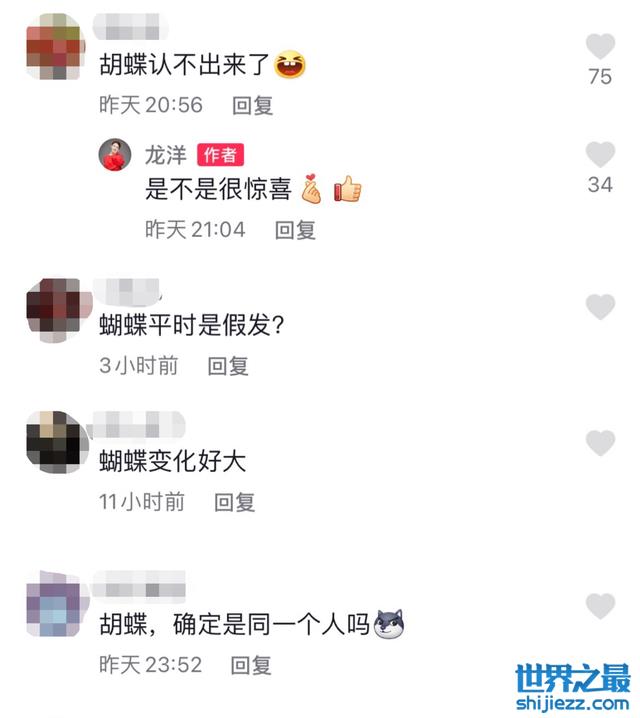Like the comment "胡蝶，确定是同一个人吗"
Image resolution: width=640 pixels, height=718 pixels.
click(600, 605)
